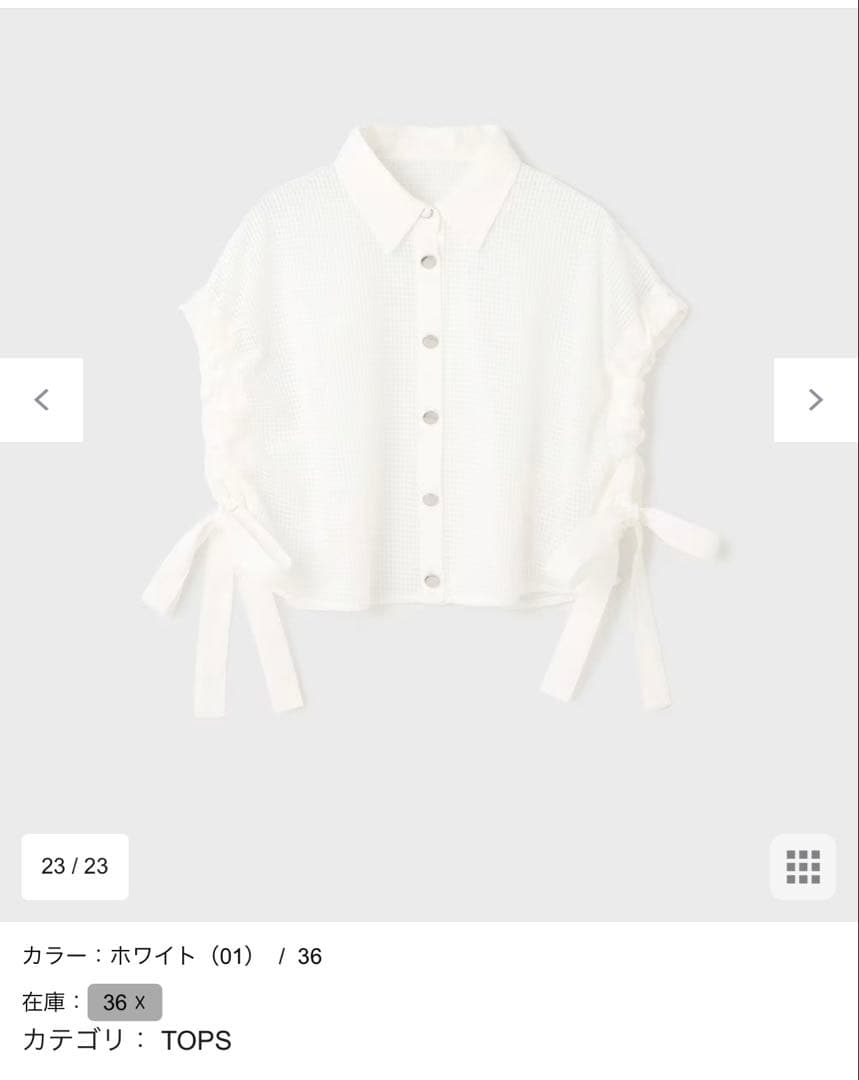859x1080 pixels.
Task: Expand the image overview with the grid button
Action: coord(804,866)
